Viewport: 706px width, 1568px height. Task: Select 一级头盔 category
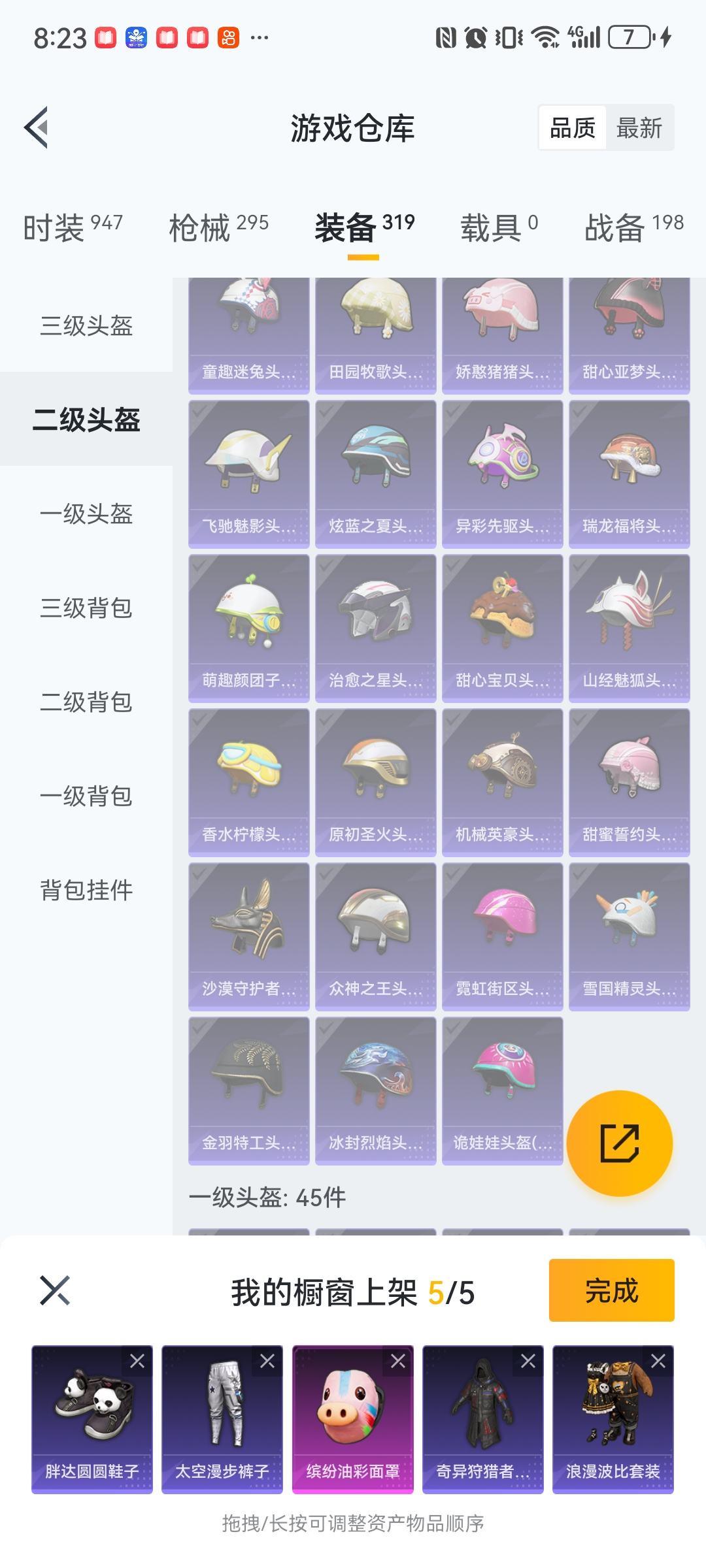86,514
